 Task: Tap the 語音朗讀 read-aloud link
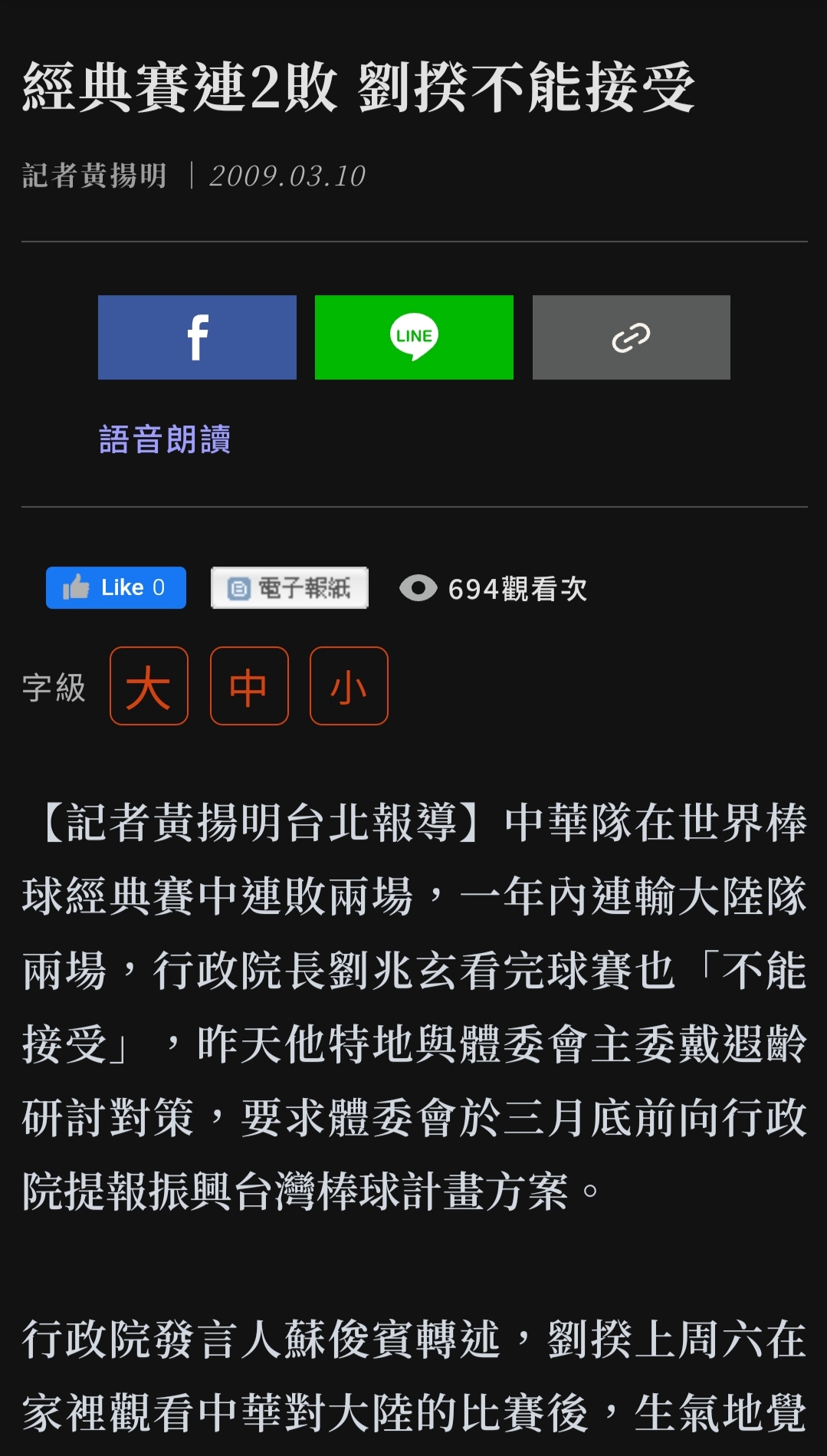coord(165,440)
